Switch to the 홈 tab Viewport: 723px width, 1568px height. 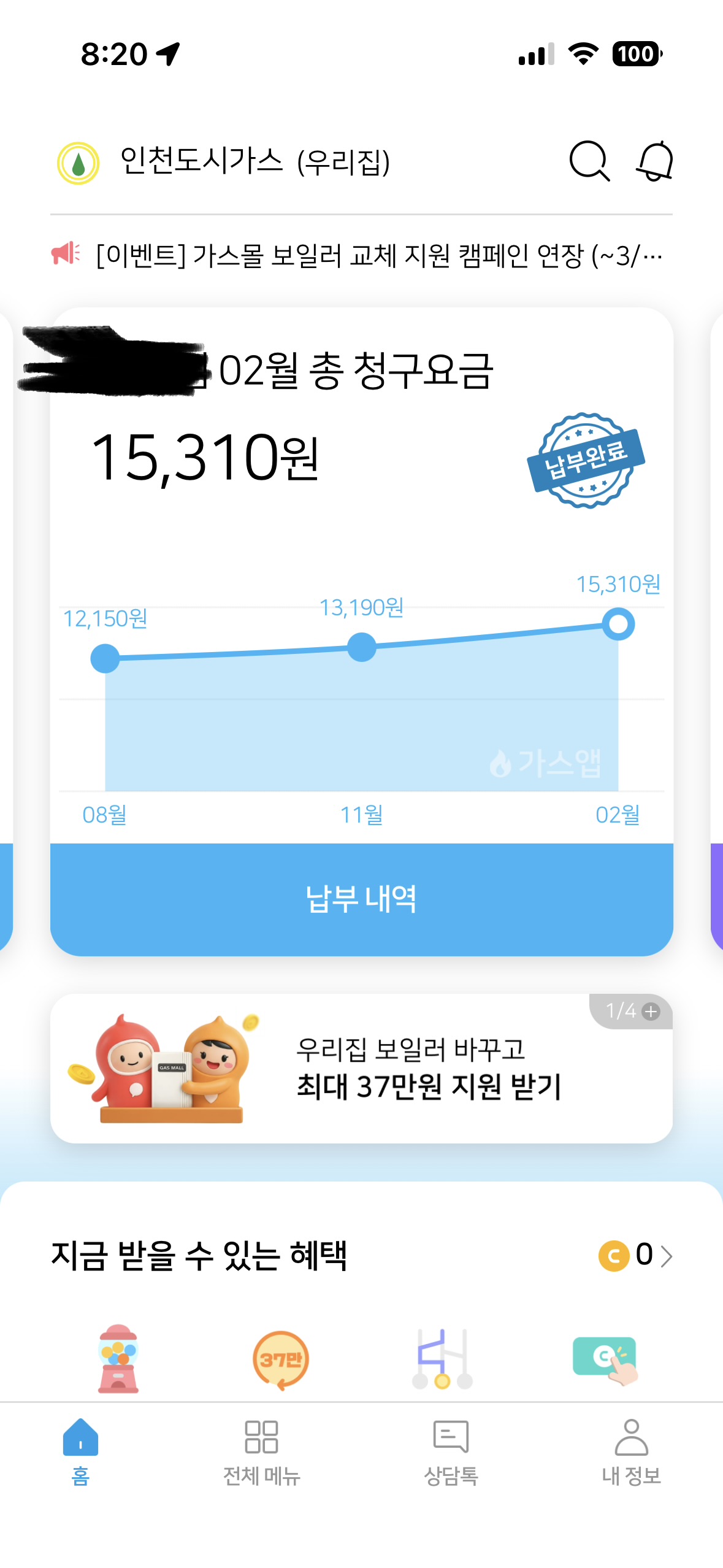tap(80, 1452)
